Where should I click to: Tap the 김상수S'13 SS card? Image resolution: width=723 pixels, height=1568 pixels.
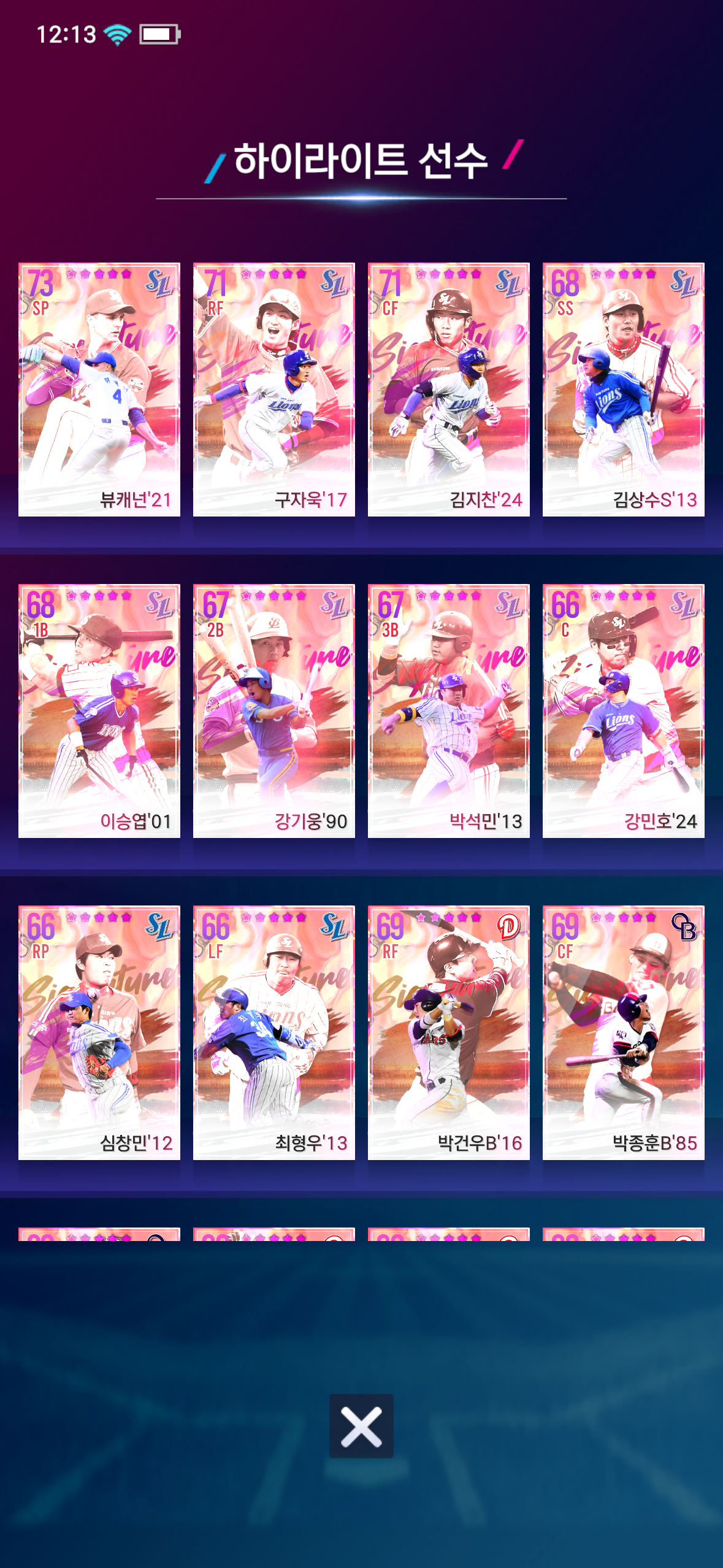pos(623,390)
